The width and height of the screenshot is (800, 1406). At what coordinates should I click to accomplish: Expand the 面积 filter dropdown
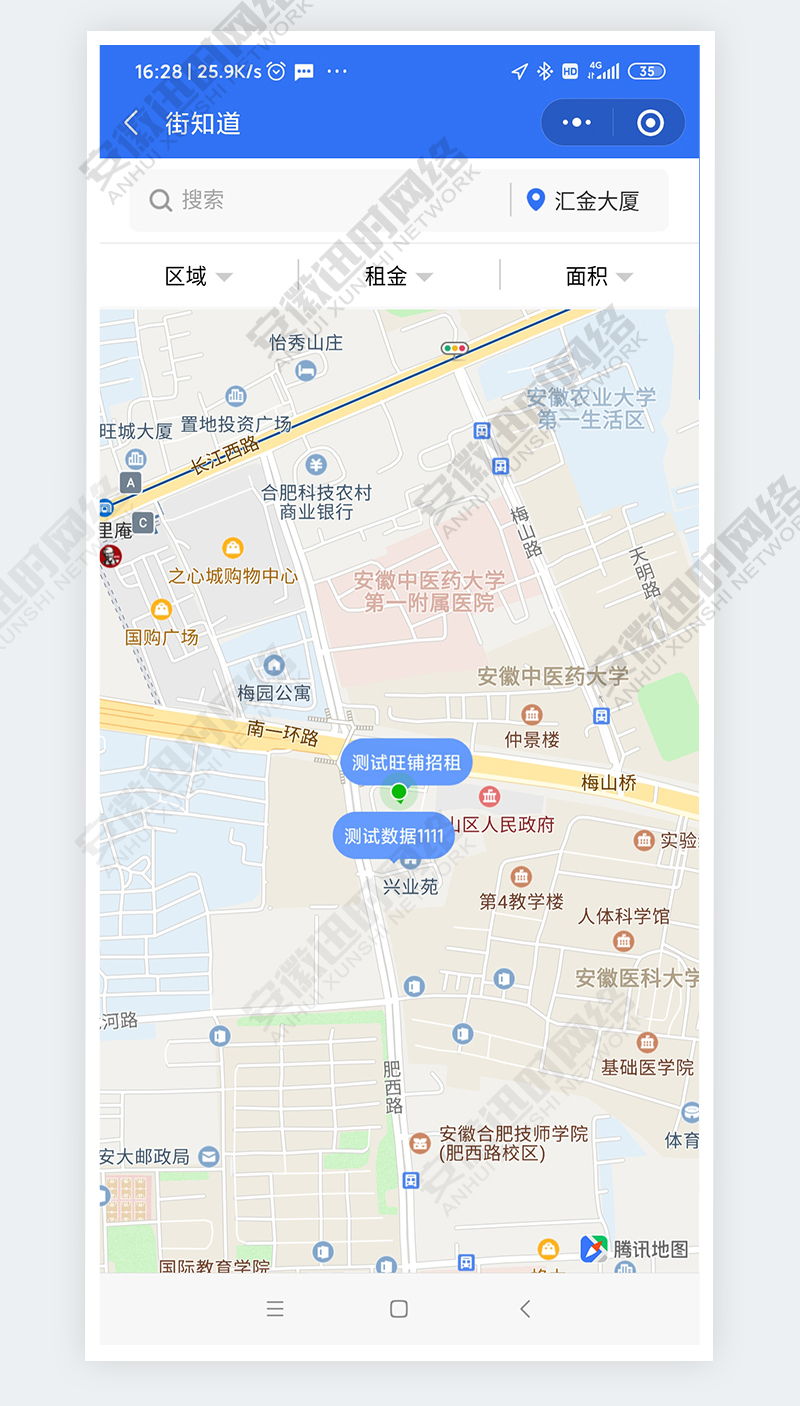[x=598, y=277]
